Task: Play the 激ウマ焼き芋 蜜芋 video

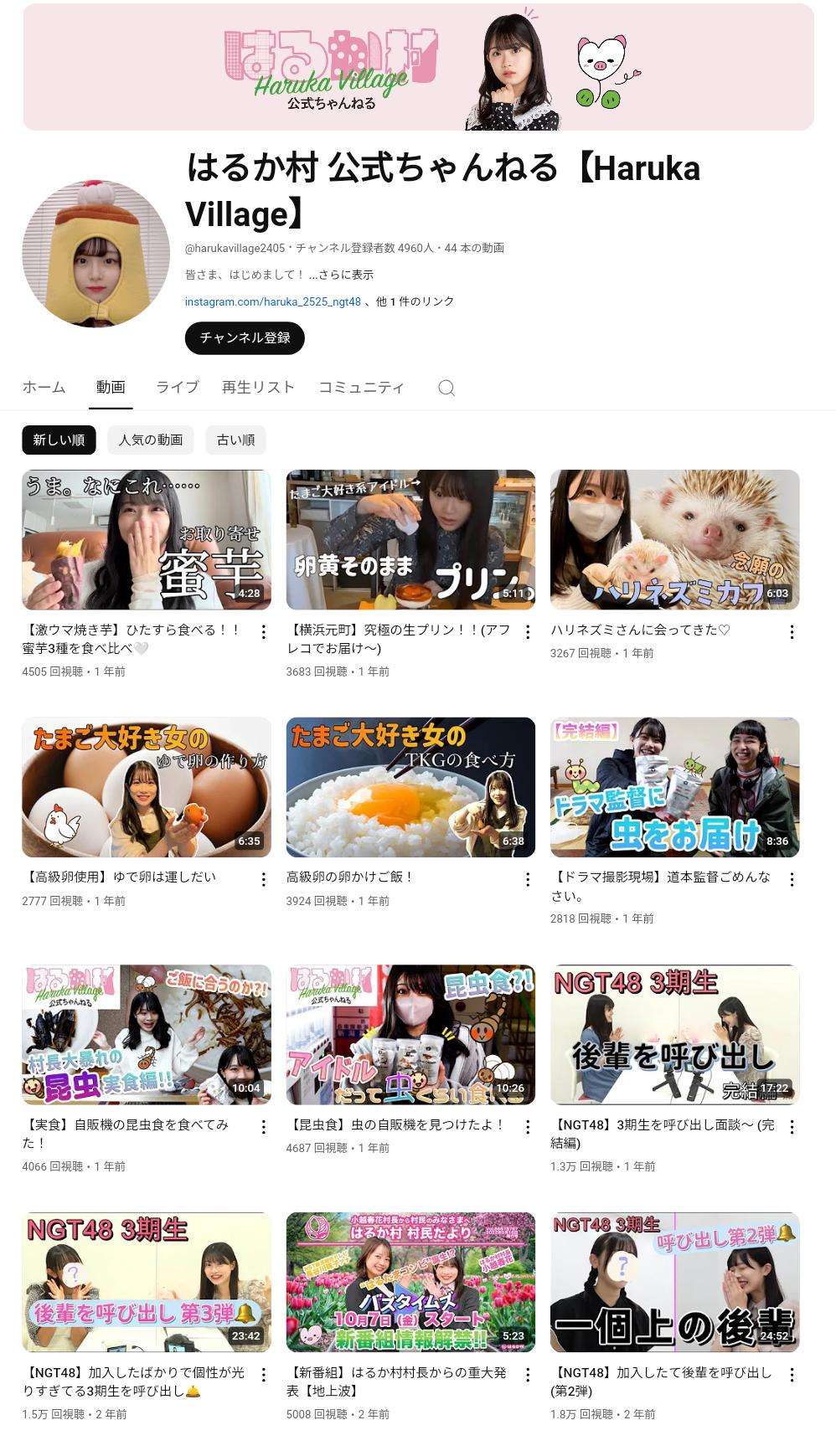Action: tap(147, 539)
